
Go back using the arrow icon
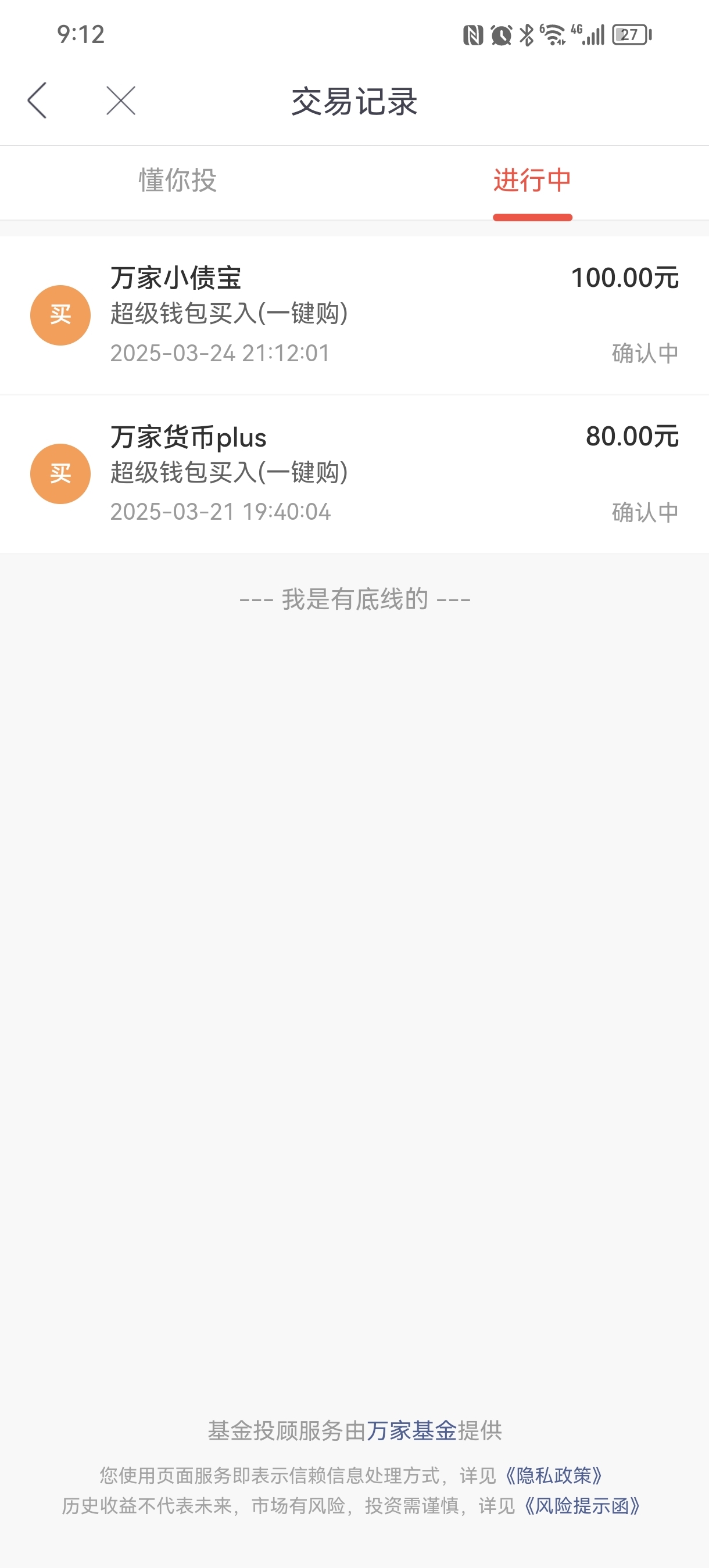point(37,100)
